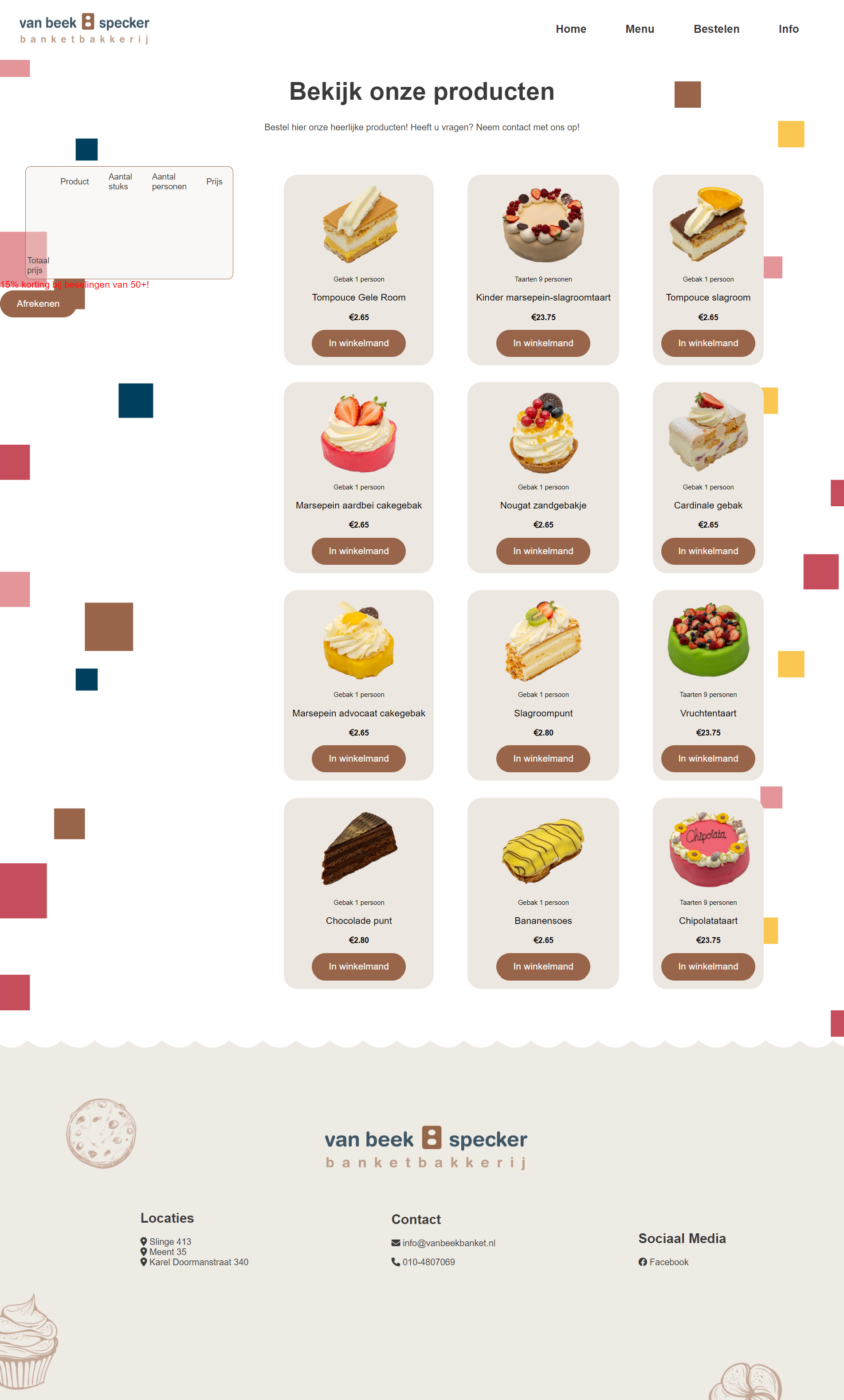The image size is (844, 1400).
Task: Open the Bestelen navigation link
Action: [x=716, y=29]
